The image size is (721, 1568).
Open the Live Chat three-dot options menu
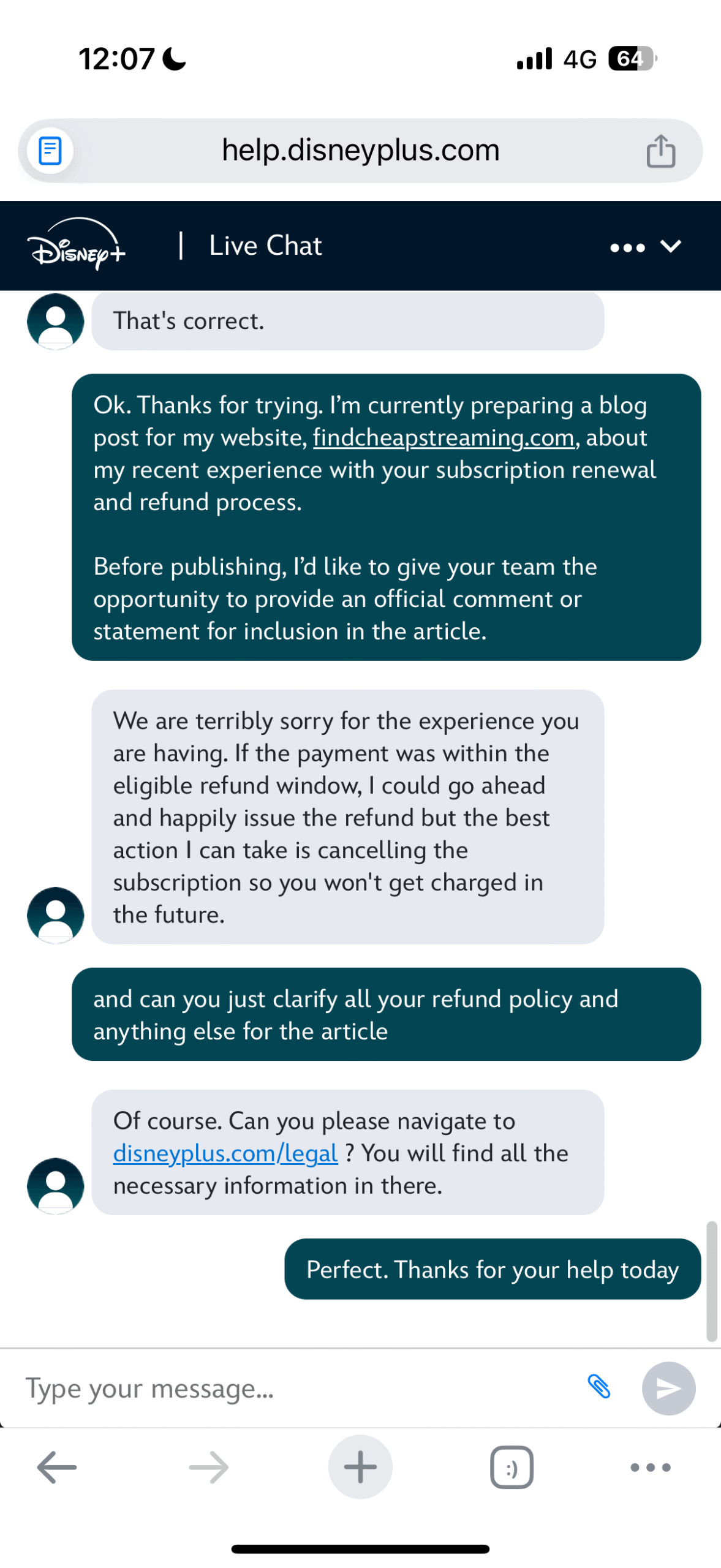pos(627,247)
